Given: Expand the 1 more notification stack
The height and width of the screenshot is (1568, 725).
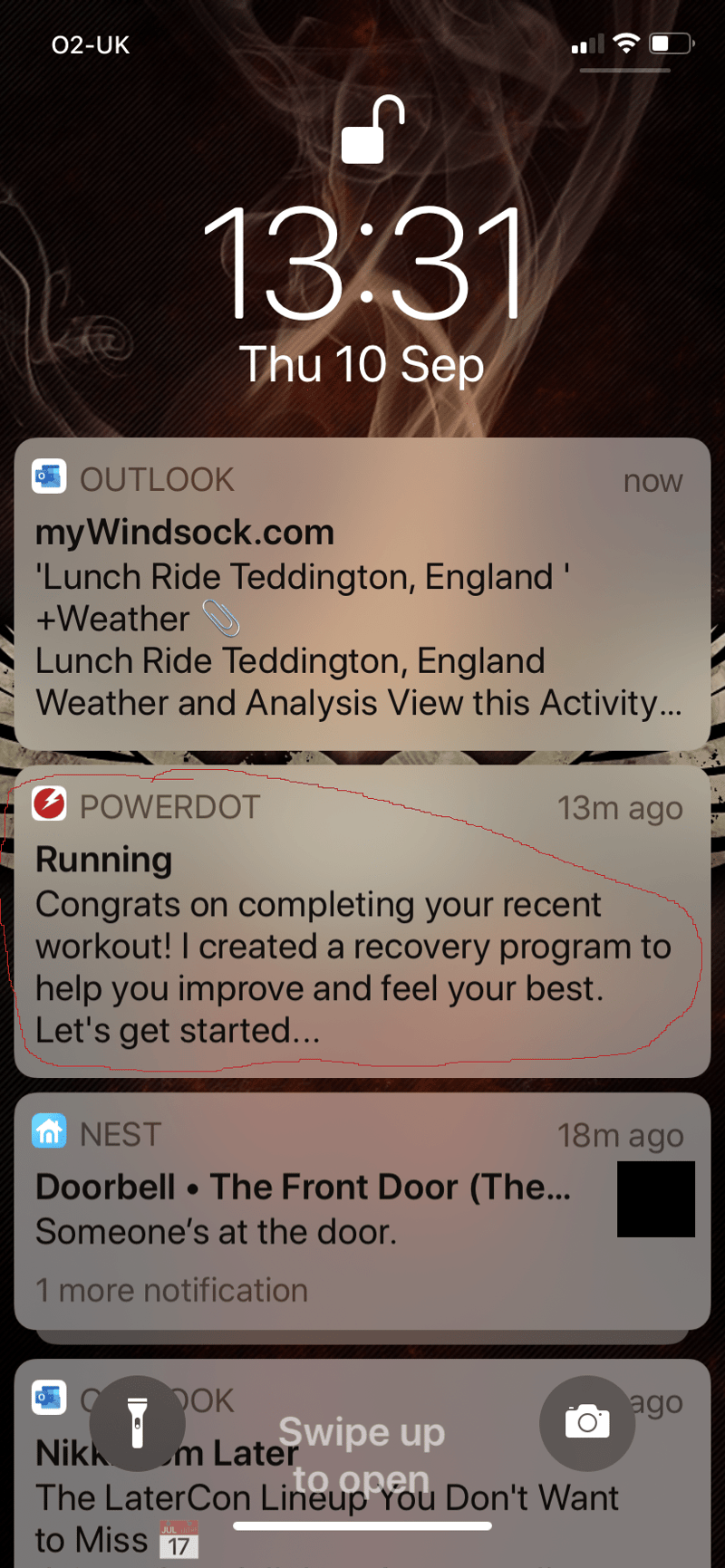Looking at the screenshot, I should tap(172, 1290).
